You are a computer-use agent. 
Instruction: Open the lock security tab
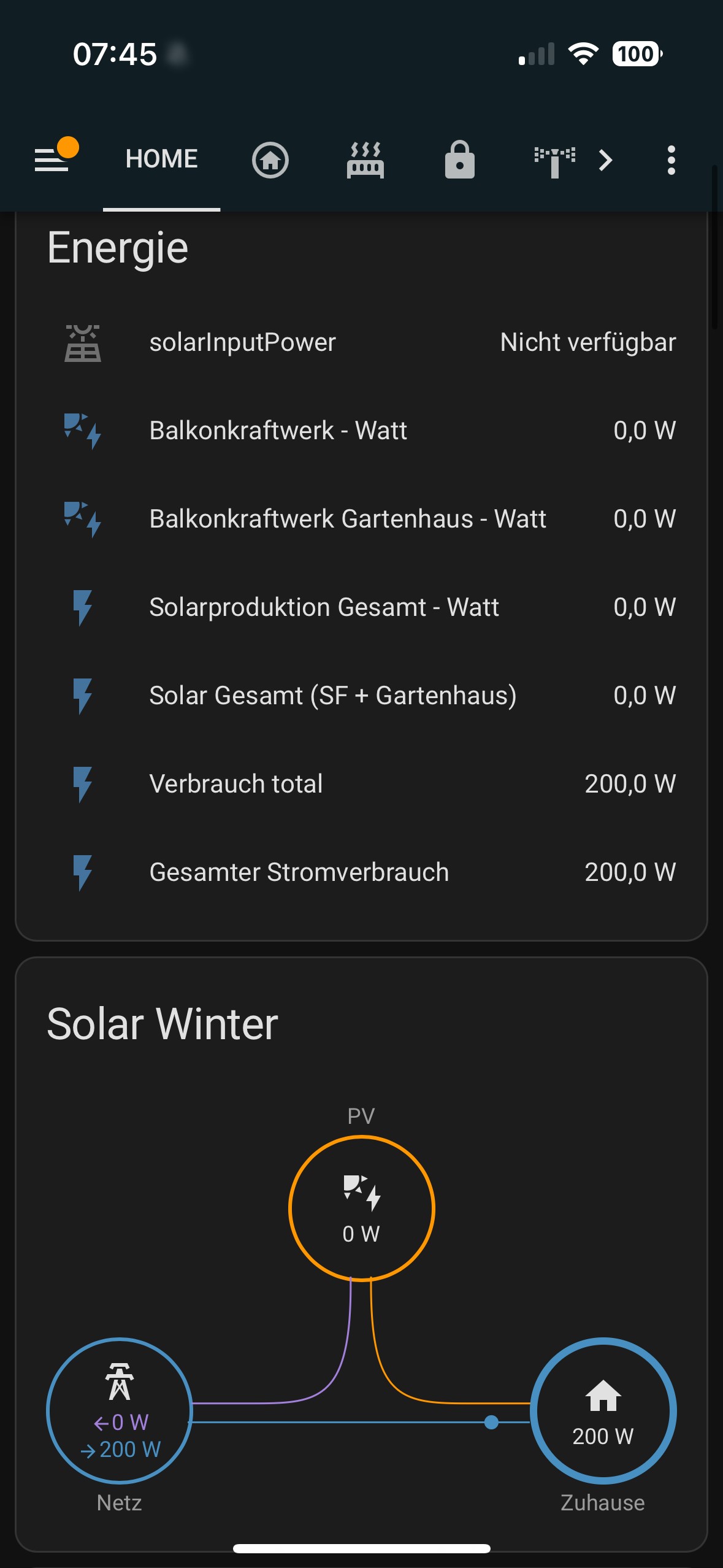coord(460,160)
